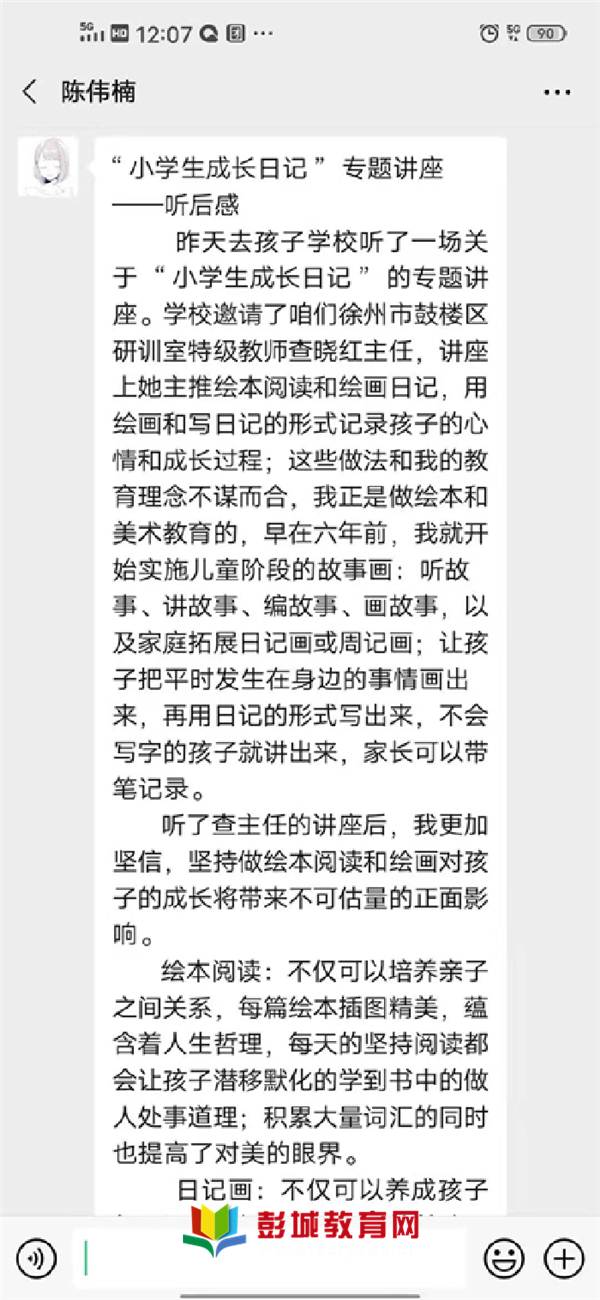600x1300 pixels.
Task: Open the three-dot chat options menu
Action: (557, 93)
